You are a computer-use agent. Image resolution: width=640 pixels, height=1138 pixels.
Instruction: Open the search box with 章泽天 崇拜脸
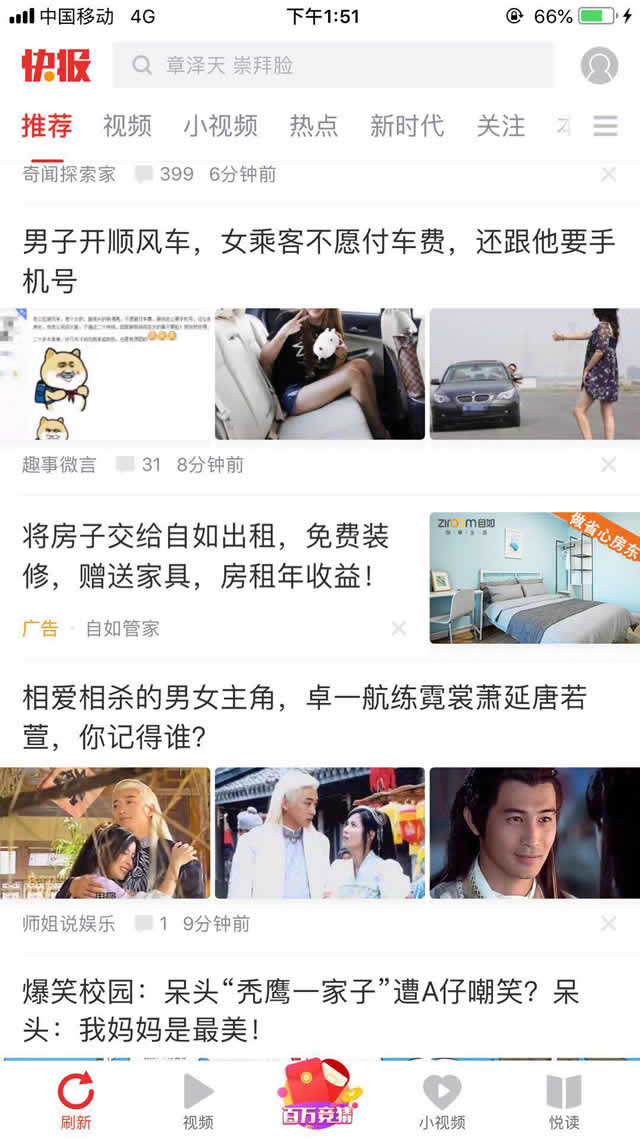332,66
